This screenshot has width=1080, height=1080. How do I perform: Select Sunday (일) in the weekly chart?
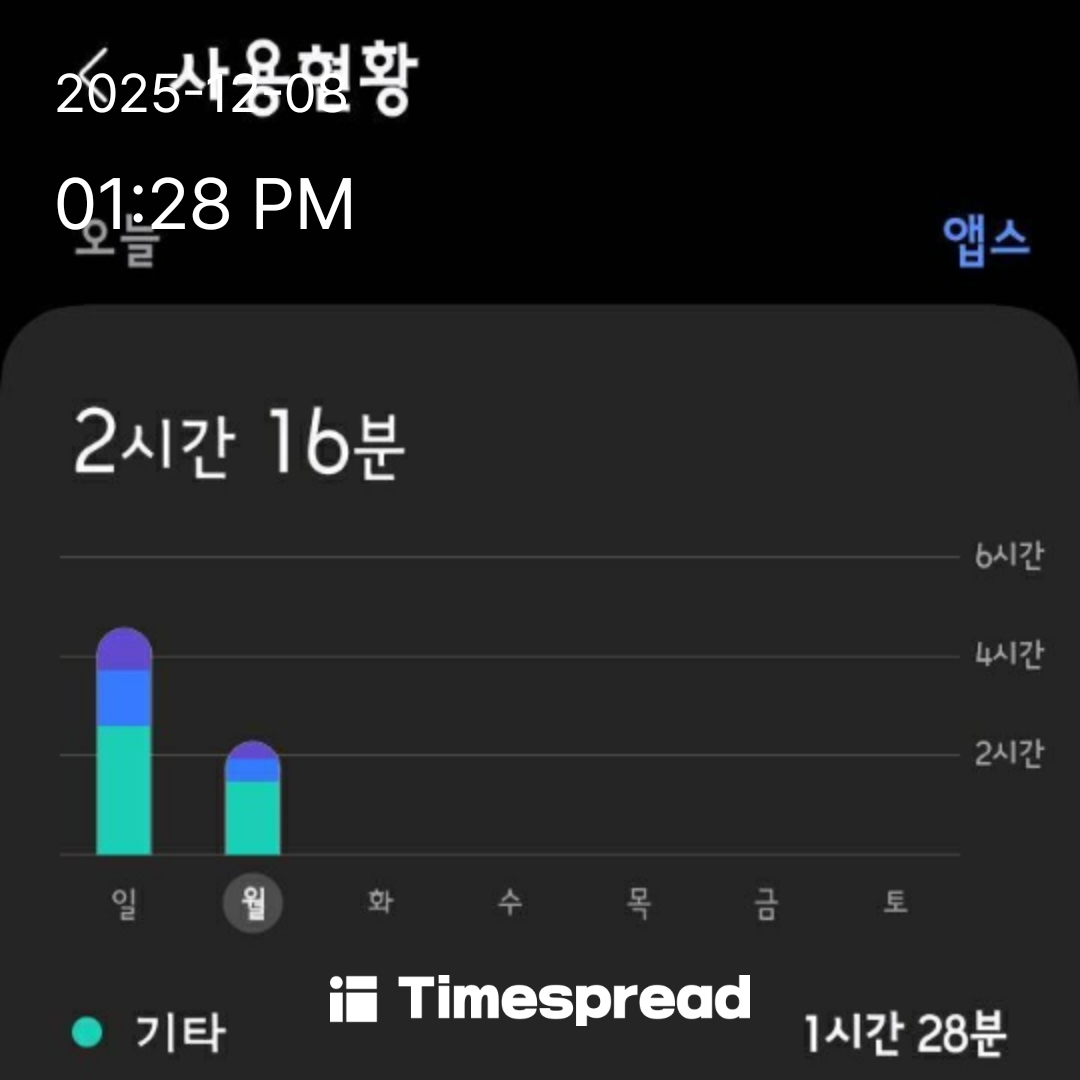click(x=124, y=904)
